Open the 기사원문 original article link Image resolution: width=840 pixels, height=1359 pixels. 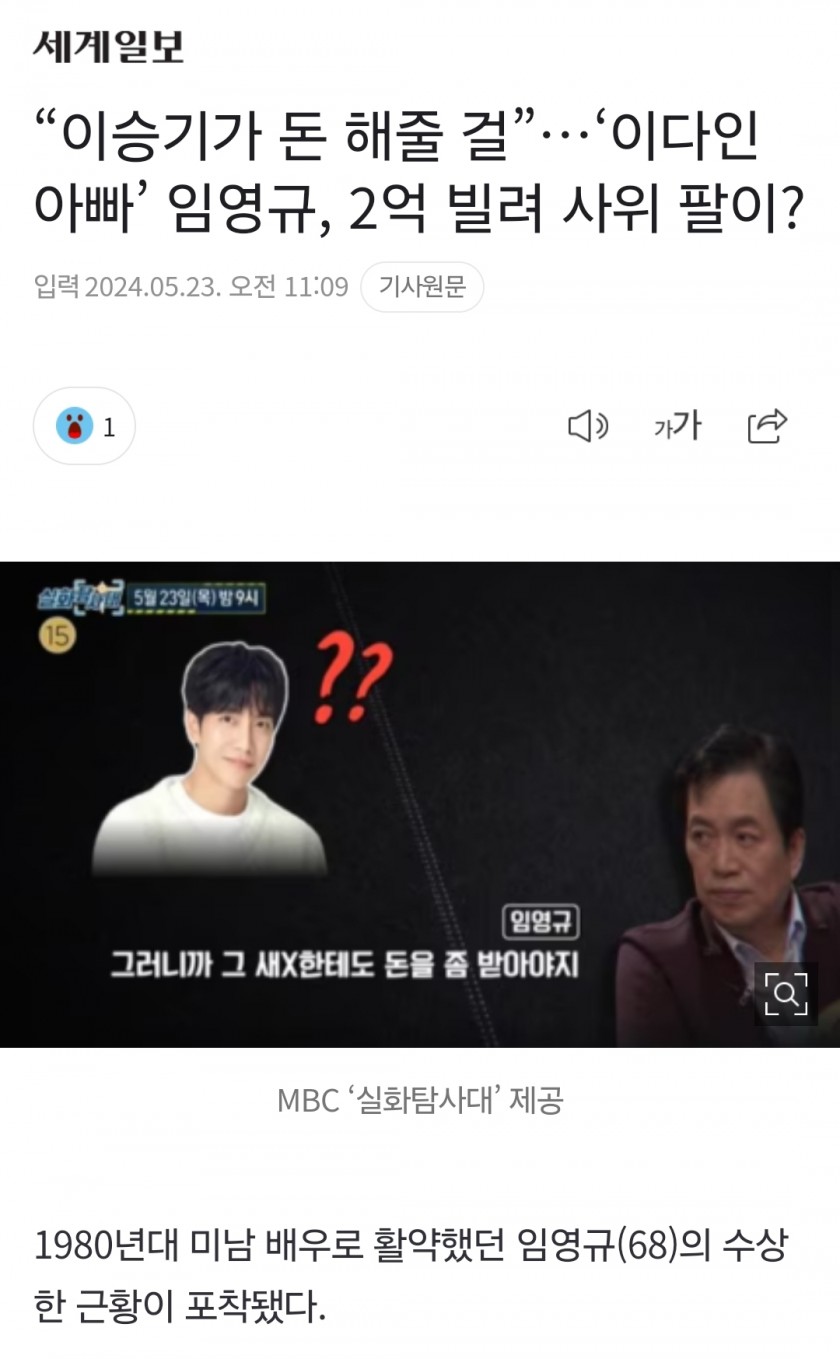[x=422, y=288]
